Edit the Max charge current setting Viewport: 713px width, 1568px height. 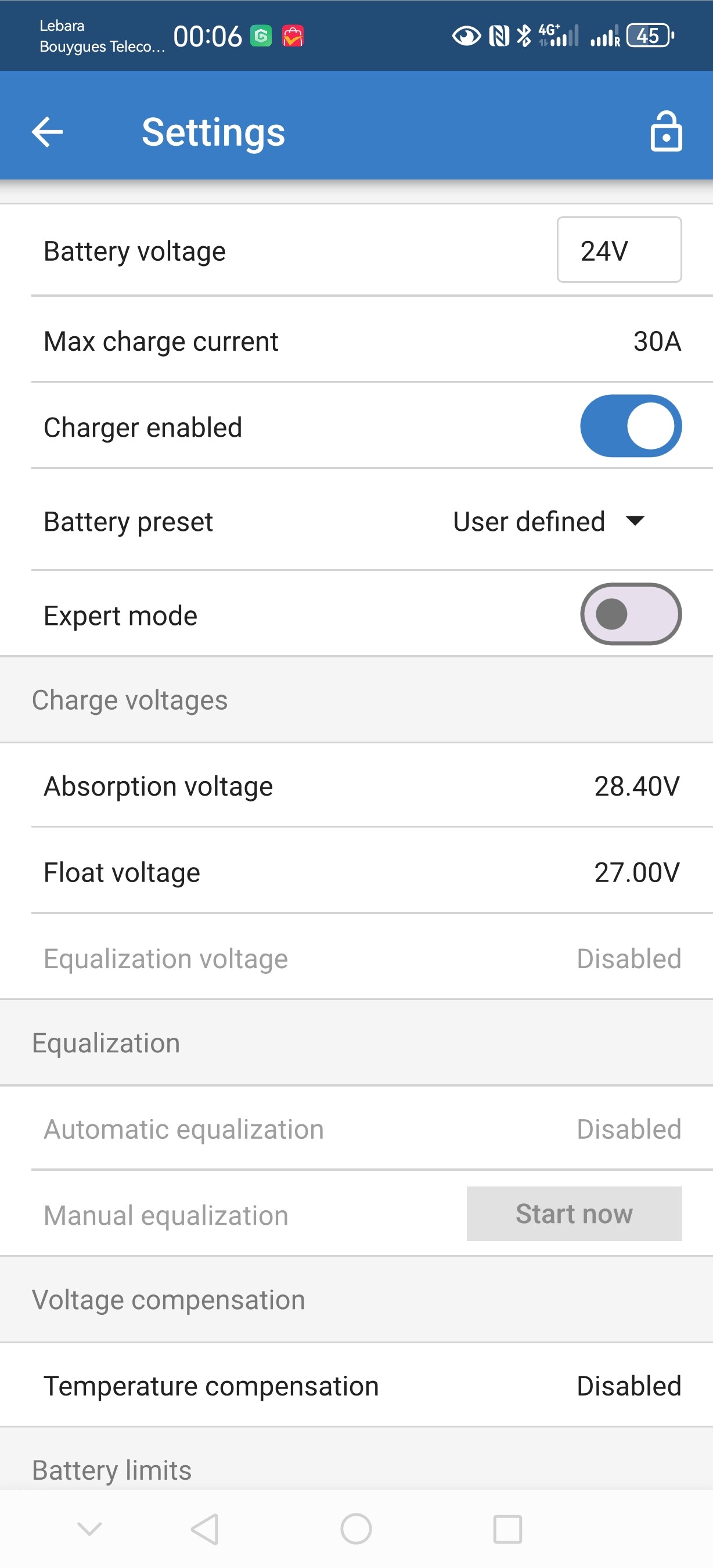tap(356, 341)
